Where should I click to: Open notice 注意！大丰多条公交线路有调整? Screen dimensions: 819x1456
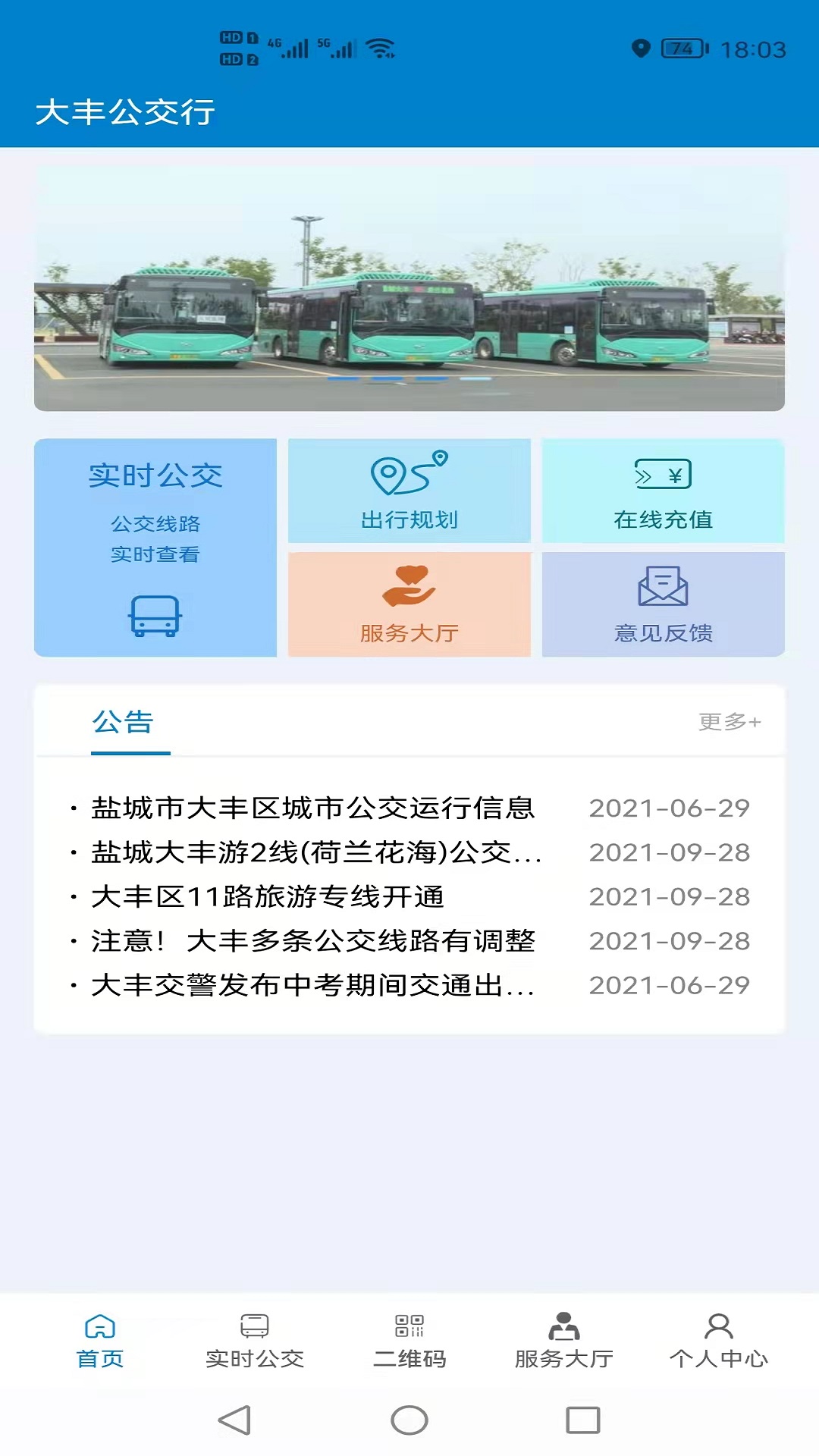(x=313, y=941)
